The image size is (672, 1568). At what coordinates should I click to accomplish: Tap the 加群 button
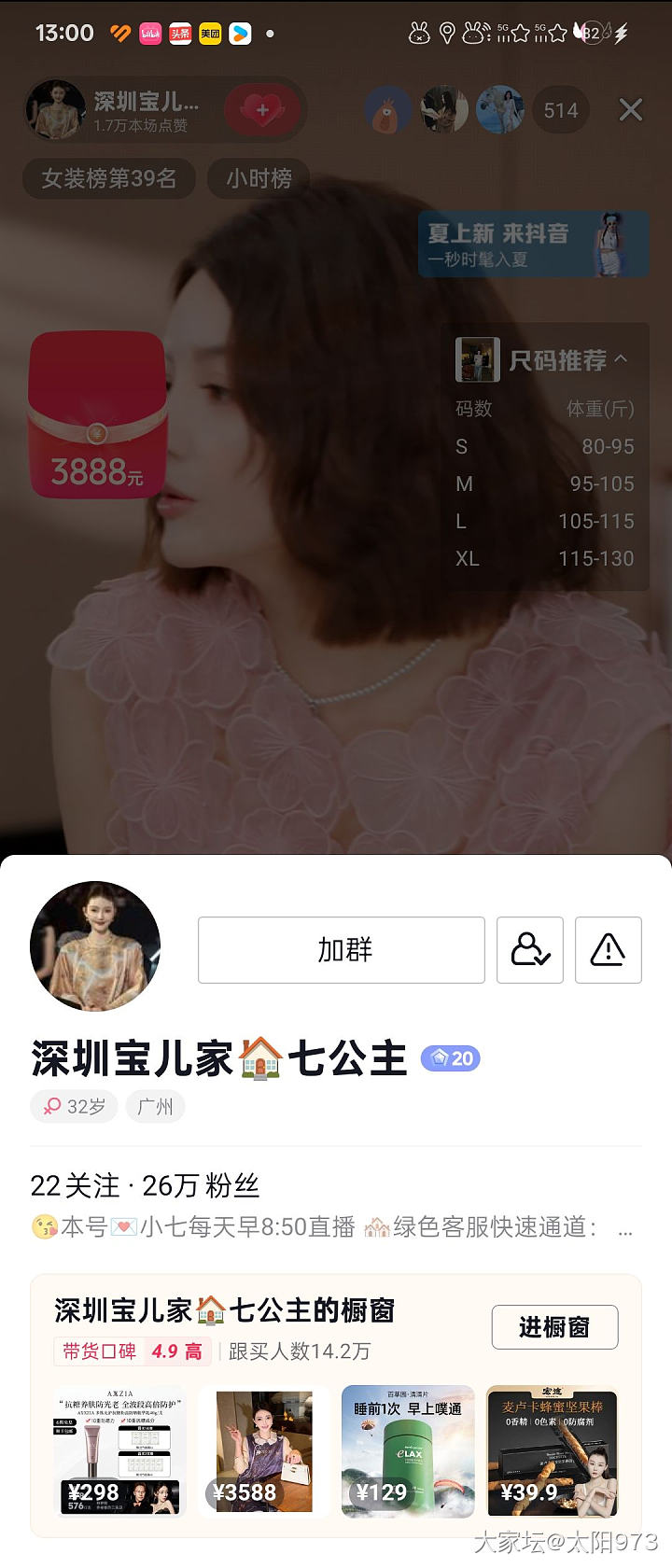[x=341, y=950]
